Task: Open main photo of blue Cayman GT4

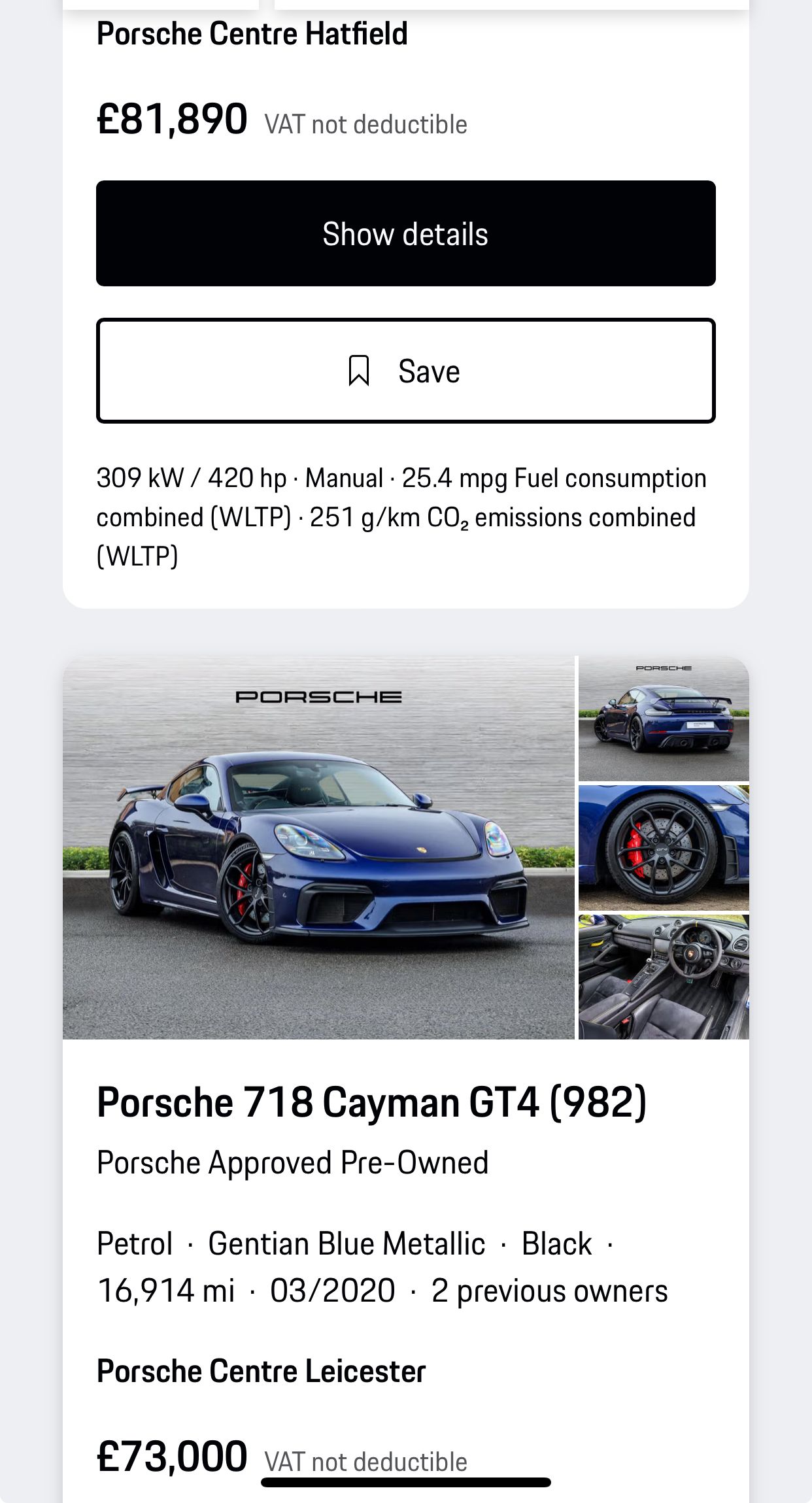Action: pos(318,848)
